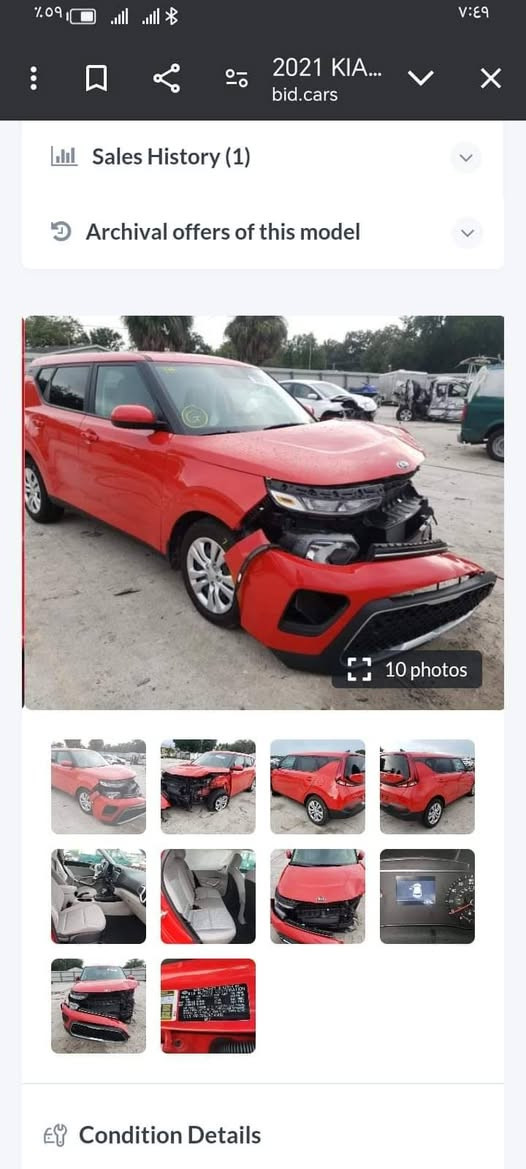Bookmark this bid.cars page
Screen dimensions: 526x1169
click(x=96, y=78)
